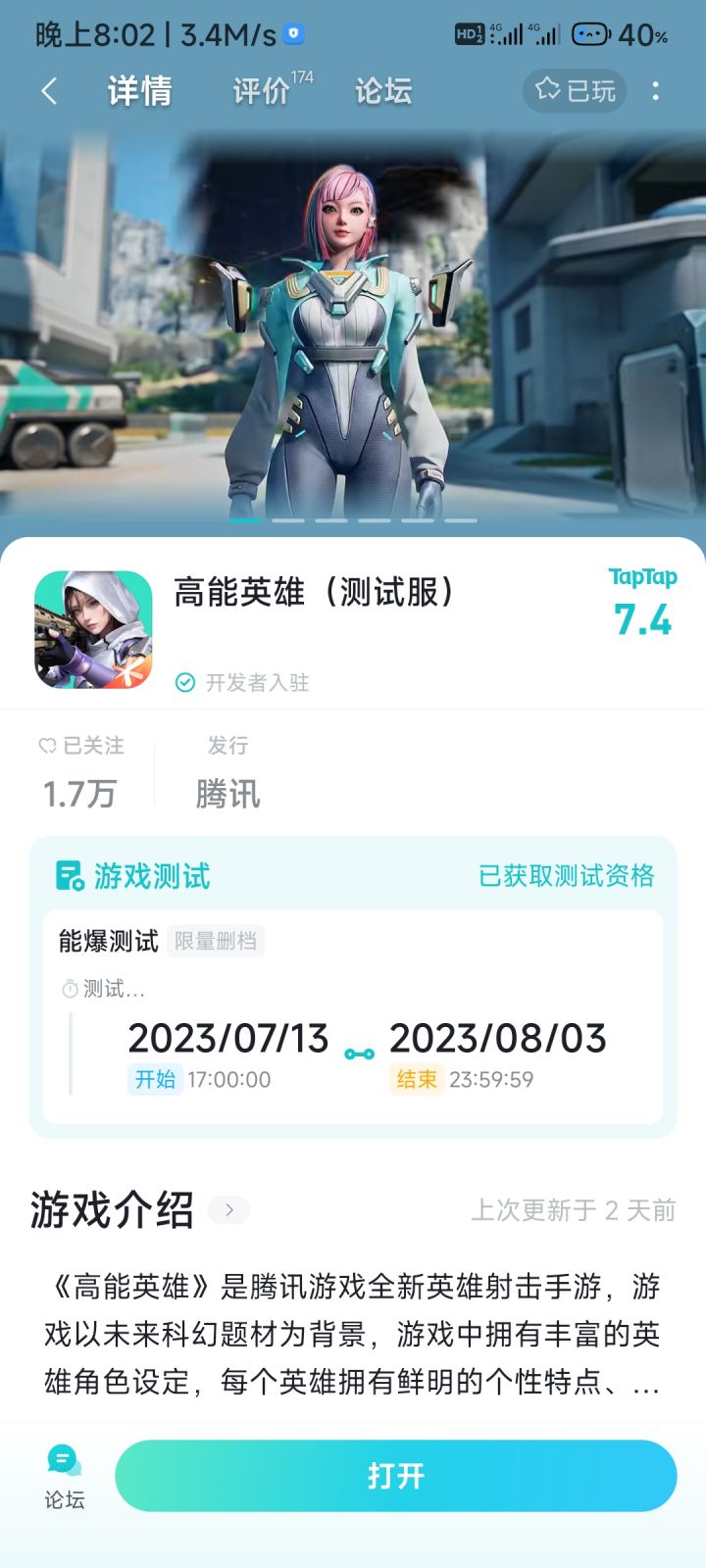Tap the 游戏测试 clipboard icon
The image size is (706, 1568).
click(69, 875)
